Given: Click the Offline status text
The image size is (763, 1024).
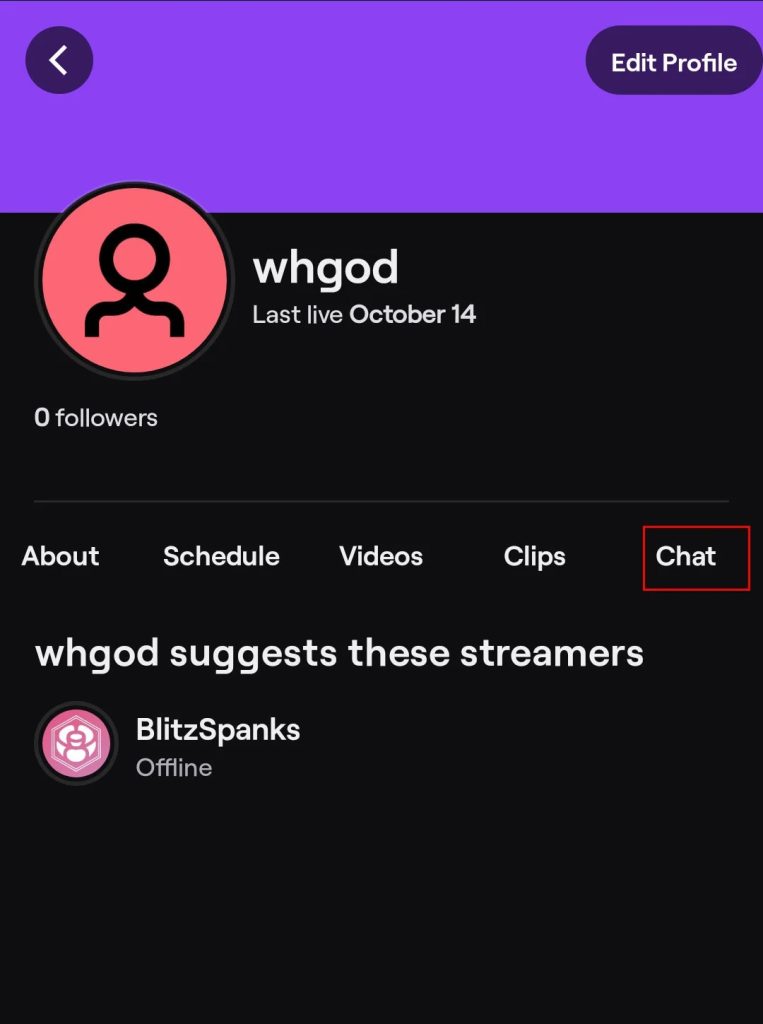Looking at the screenshot, I should point(173,768).
